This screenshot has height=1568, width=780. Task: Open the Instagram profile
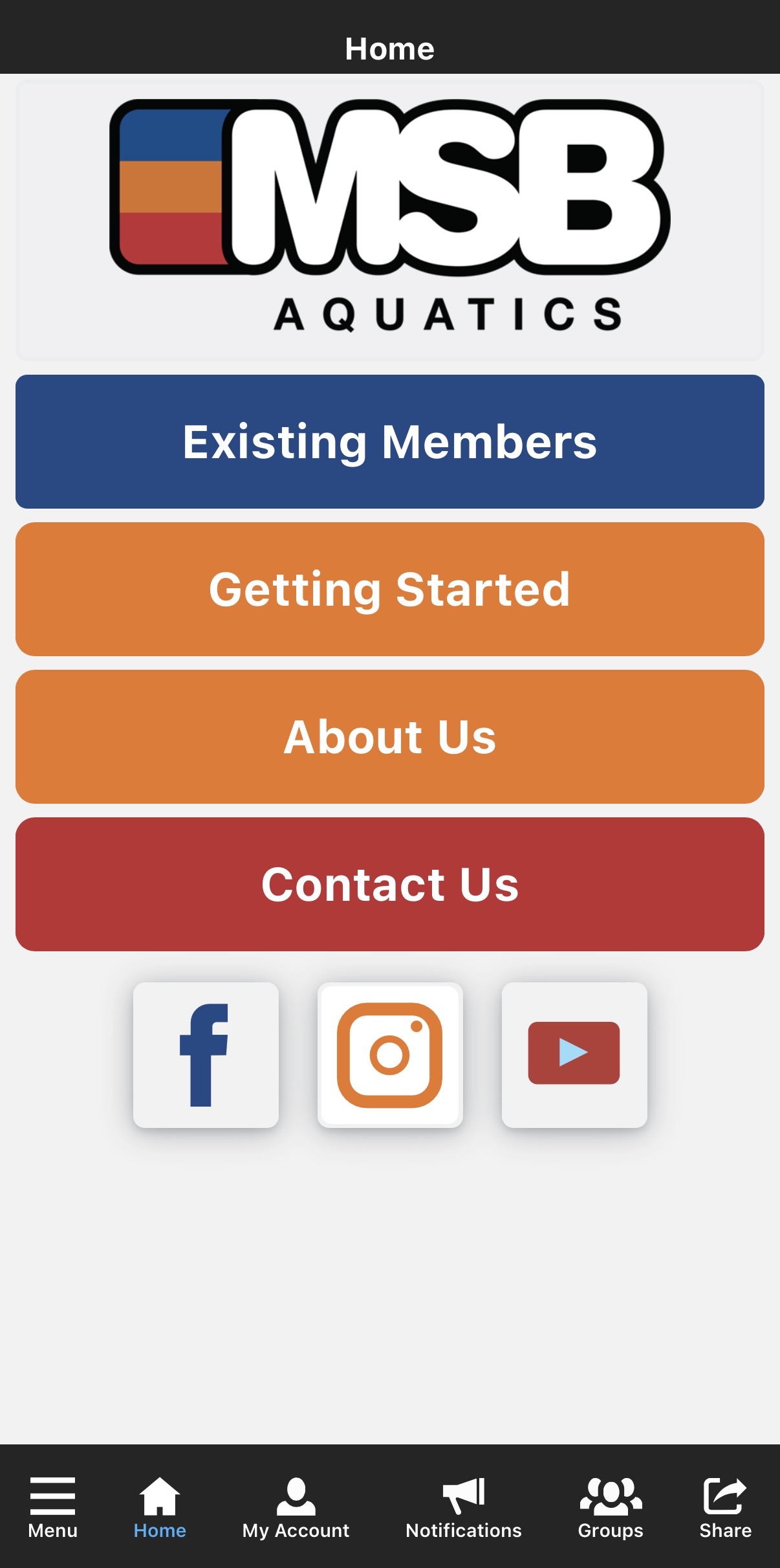pyautogui.click(x=390, y=1055)
